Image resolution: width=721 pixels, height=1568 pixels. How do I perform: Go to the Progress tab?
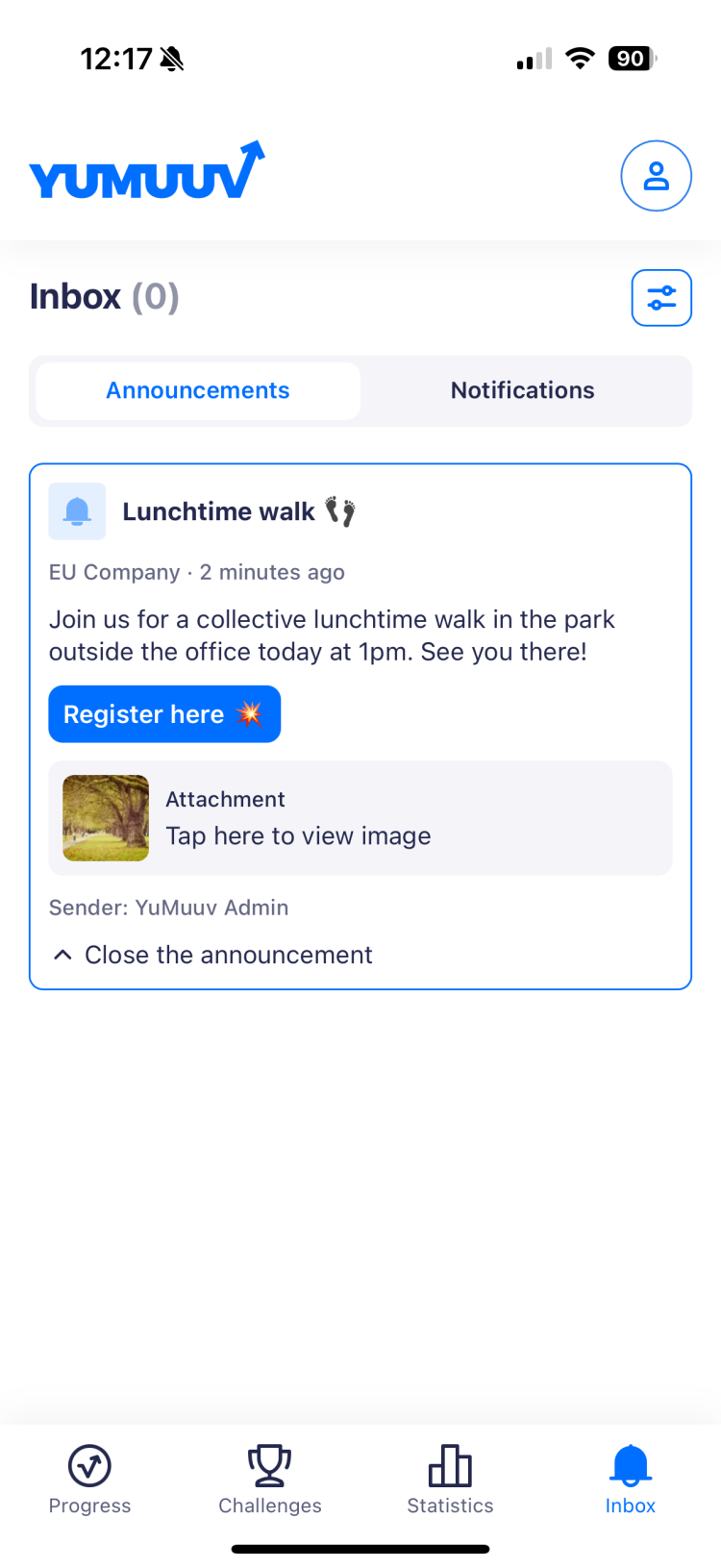(89, 1481)
